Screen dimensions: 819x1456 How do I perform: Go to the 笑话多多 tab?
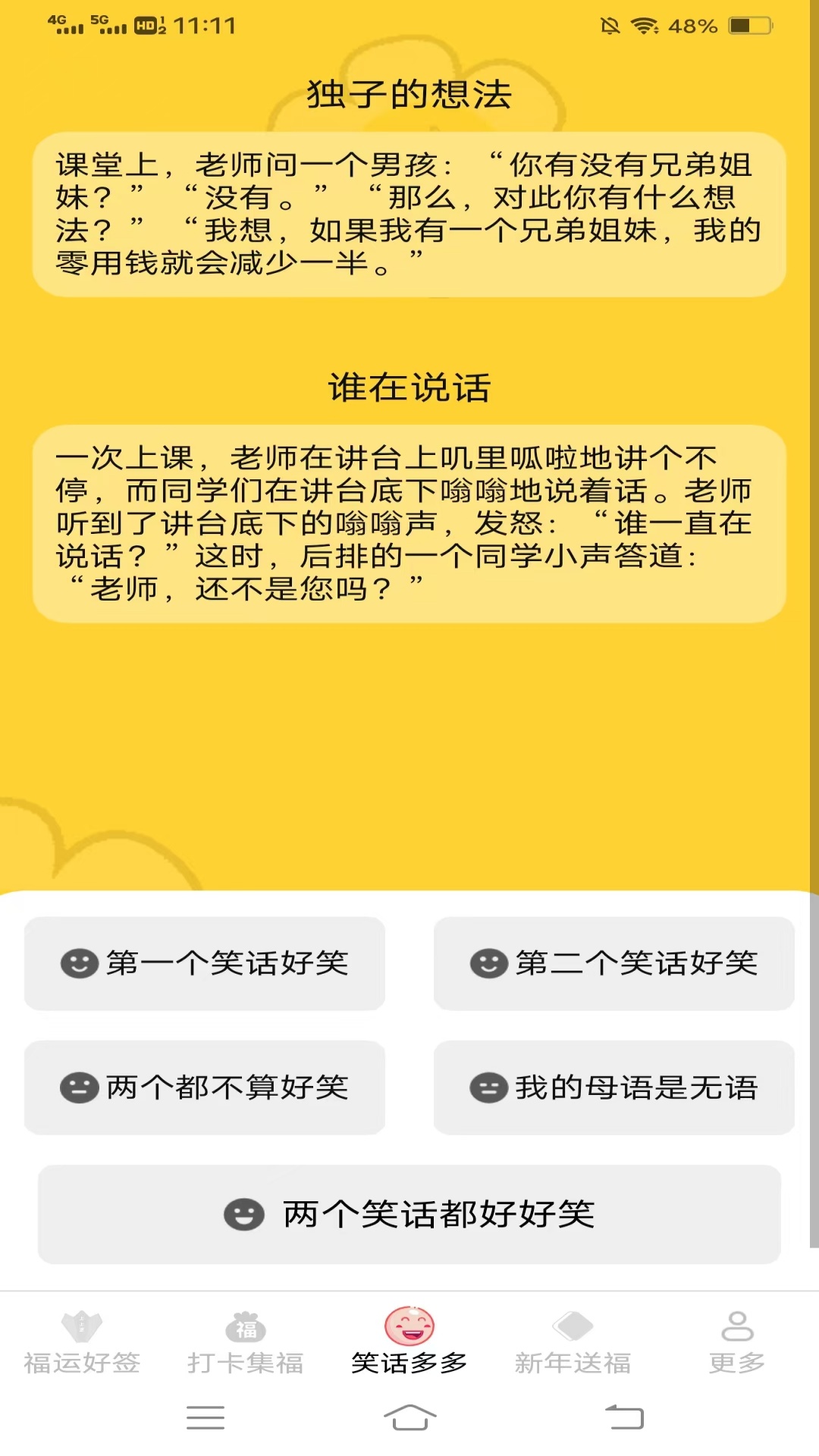(409, 1342)
